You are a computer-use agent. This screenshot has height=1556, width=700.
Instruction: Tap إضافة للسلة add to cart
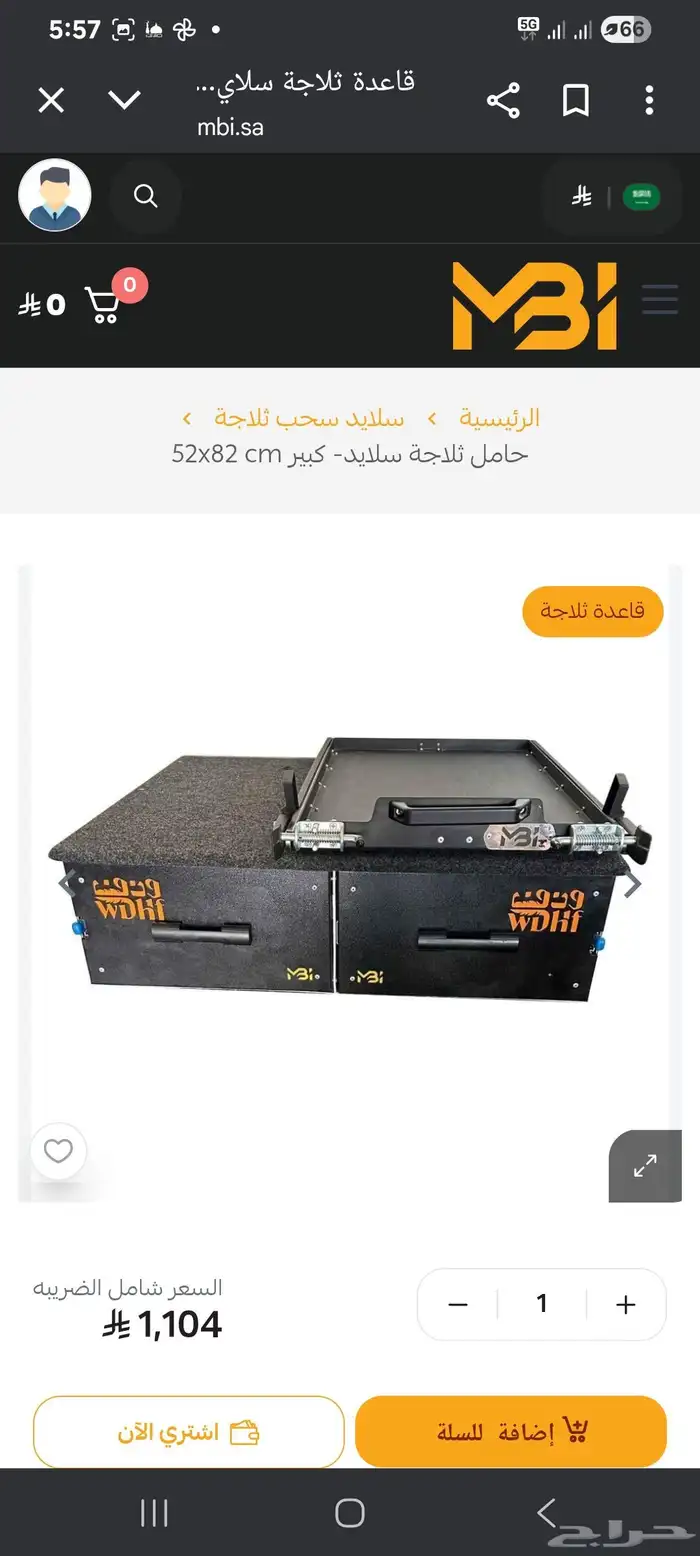(x=511, y=1432)
